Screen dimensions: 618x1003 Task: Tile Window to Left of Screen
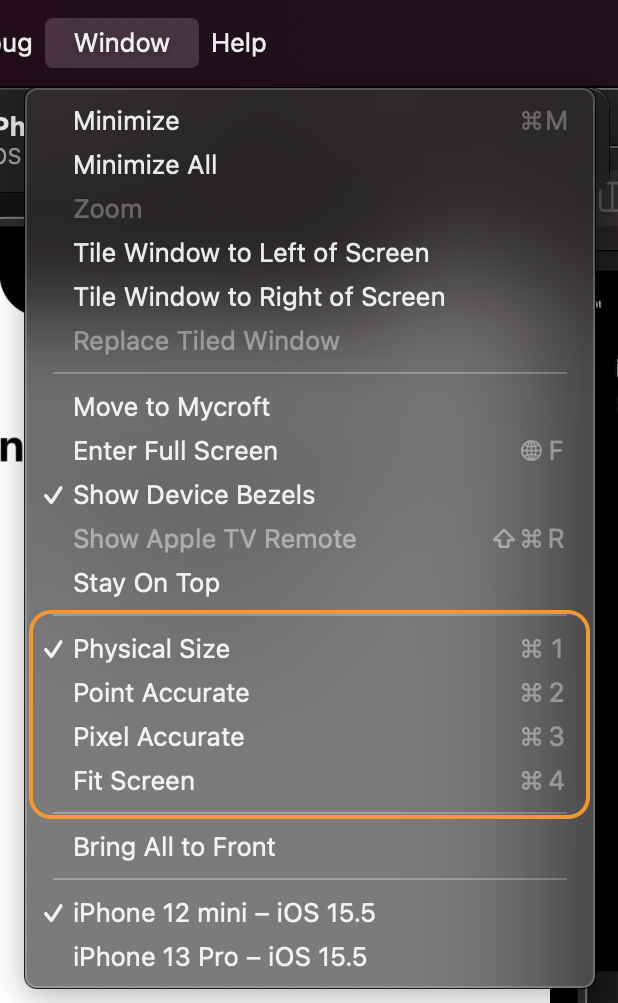251,253
